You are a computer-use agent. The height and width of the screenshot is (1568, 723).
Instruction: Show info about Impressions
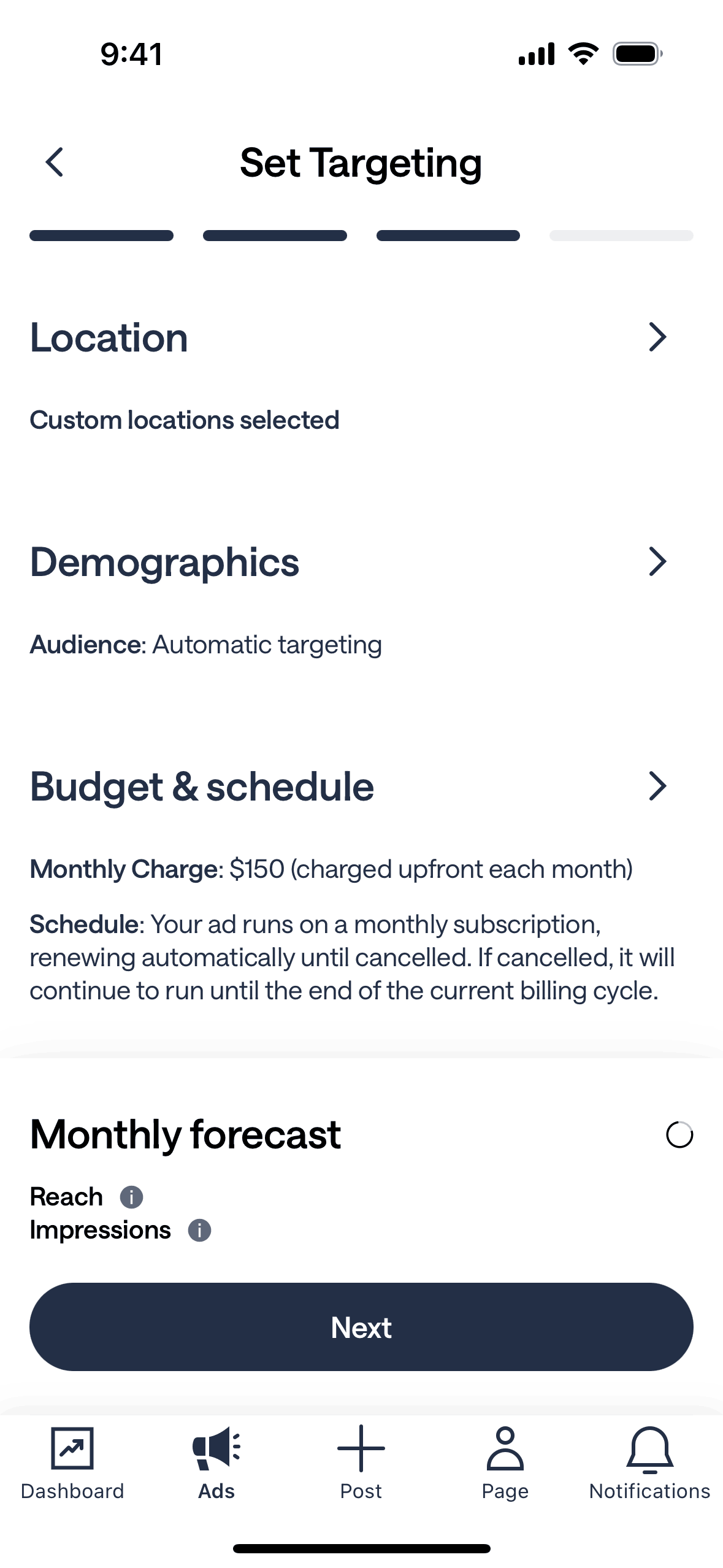coord(199,1230)
